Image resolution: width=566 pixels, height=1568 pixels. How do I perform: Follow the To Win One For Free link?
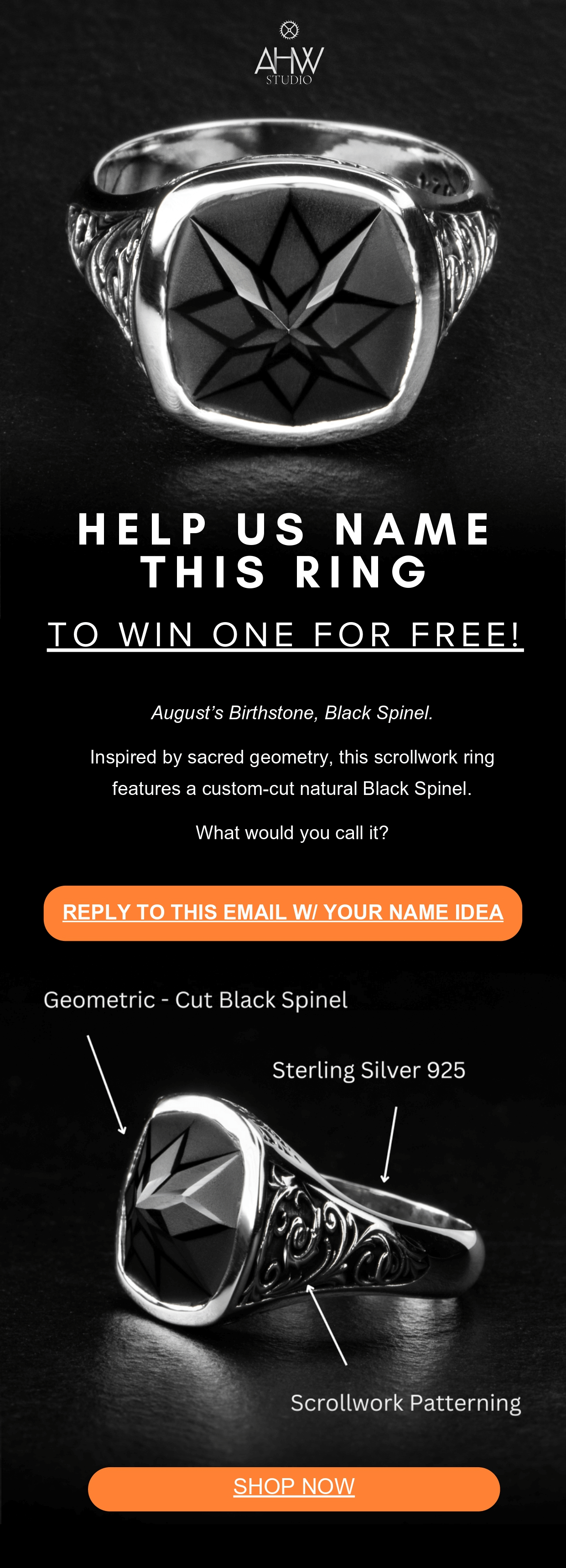coord(285,634)
